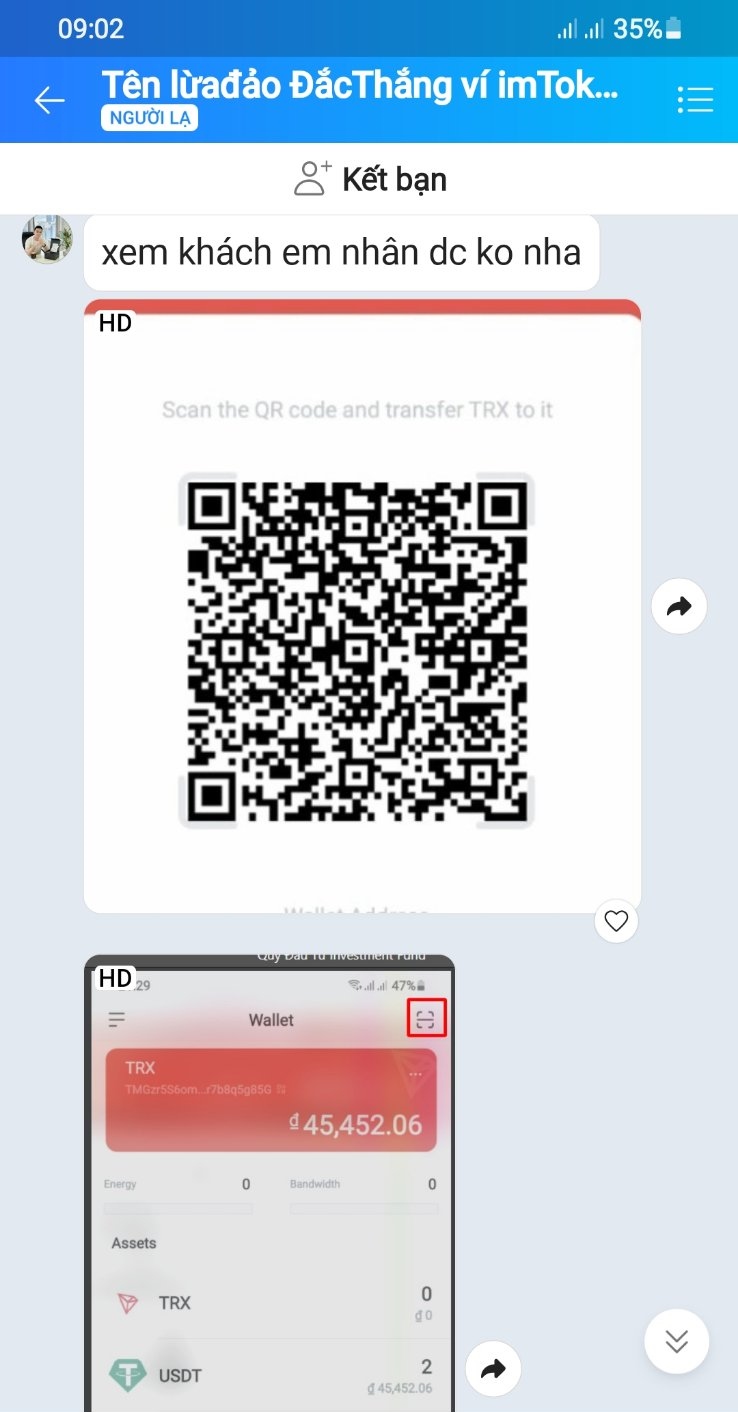Forward the QR code image
This screenshot has width=738, height=1412.
[679, 606]
